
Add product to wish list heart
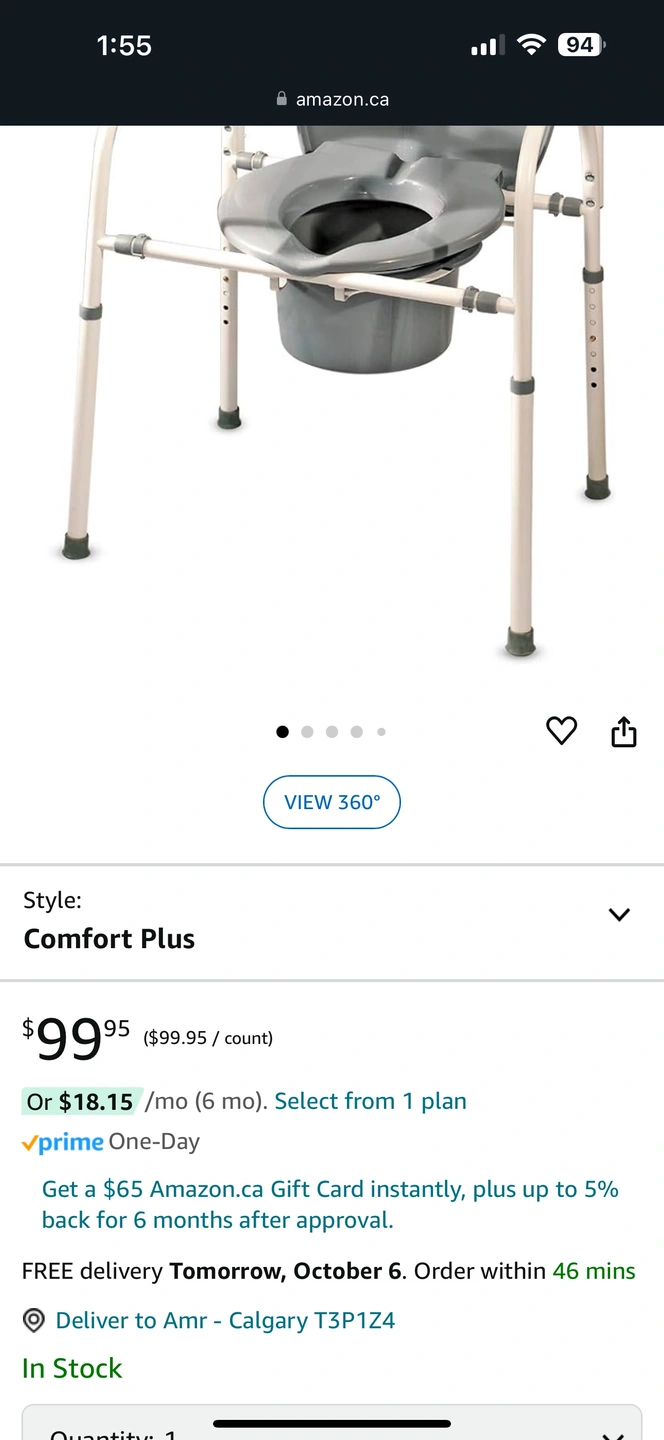click(561, 731)
